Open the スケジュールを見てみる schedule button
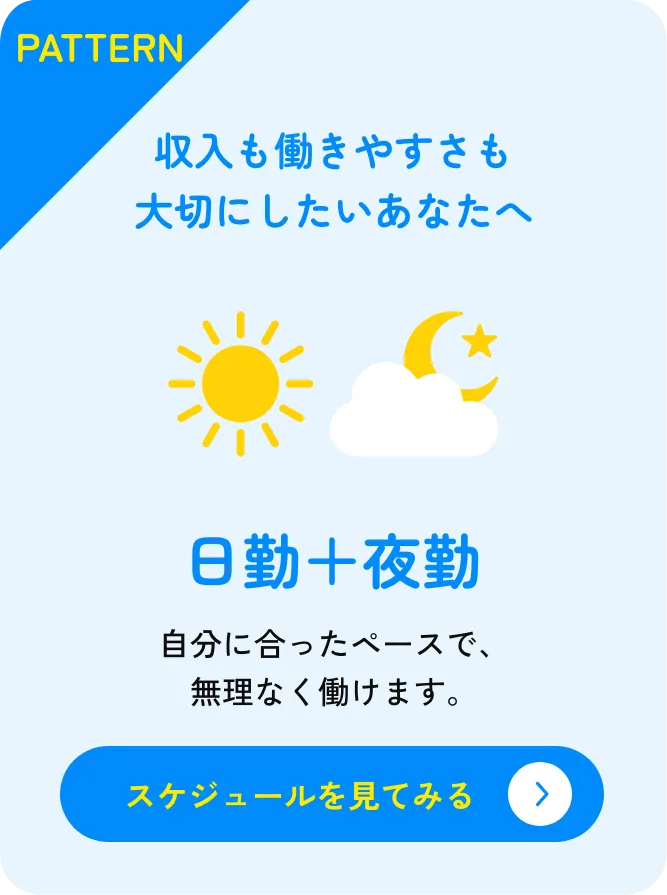The height and width of the screenshot is (895, 667). tap(332, 794)
